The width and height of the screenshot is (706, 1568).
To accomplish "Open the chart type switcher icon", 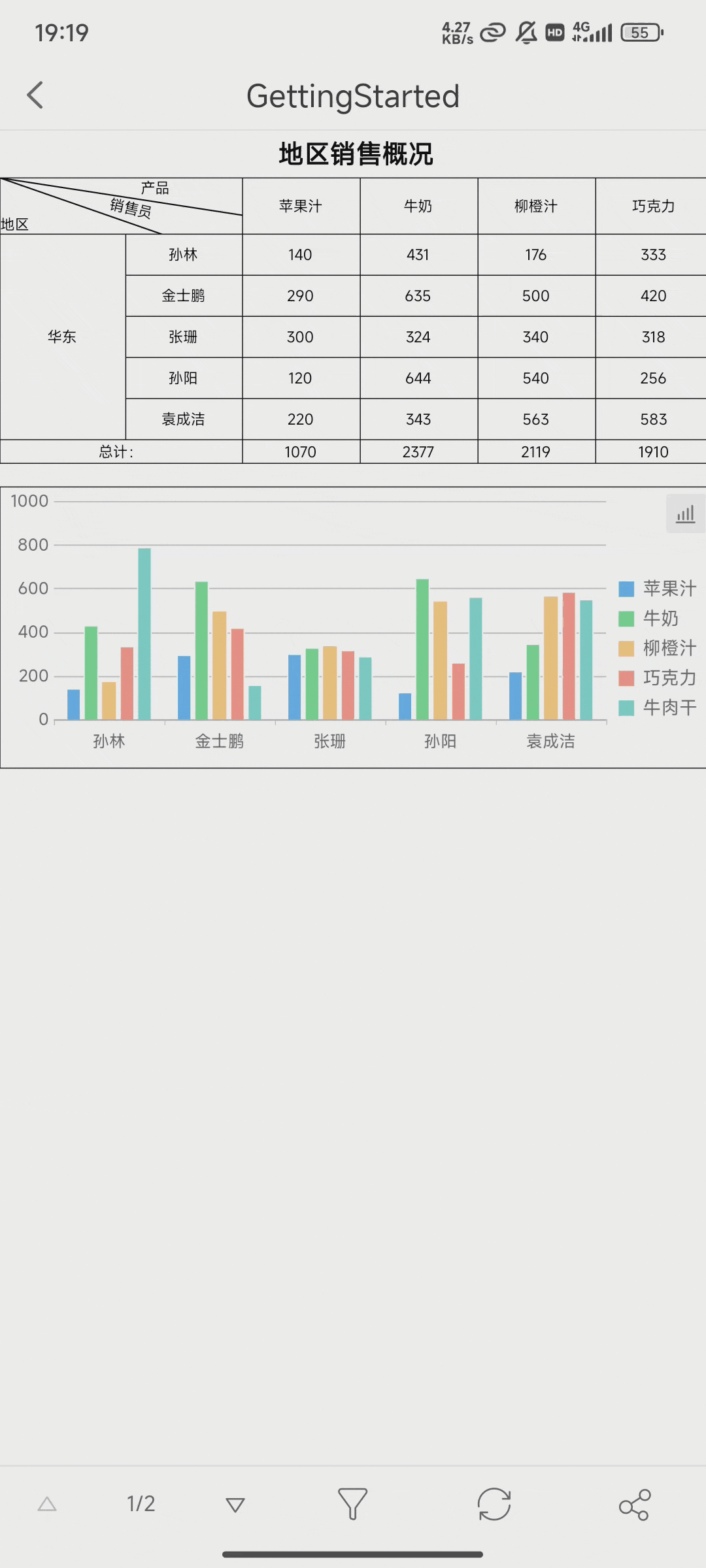I will [685, 514].
